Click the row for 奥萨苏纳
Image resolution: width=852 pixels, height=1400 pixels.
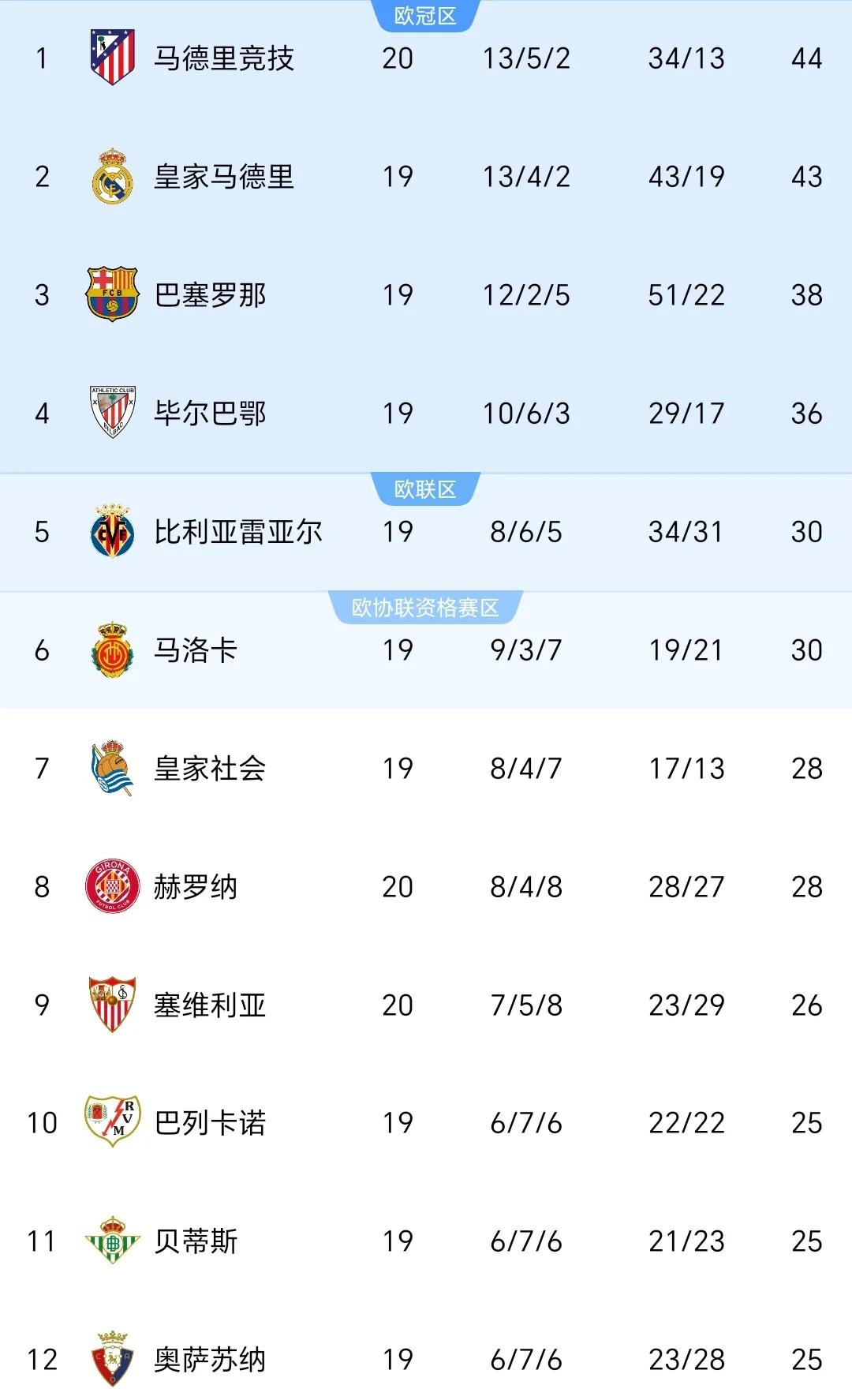tap(426, 1359)
